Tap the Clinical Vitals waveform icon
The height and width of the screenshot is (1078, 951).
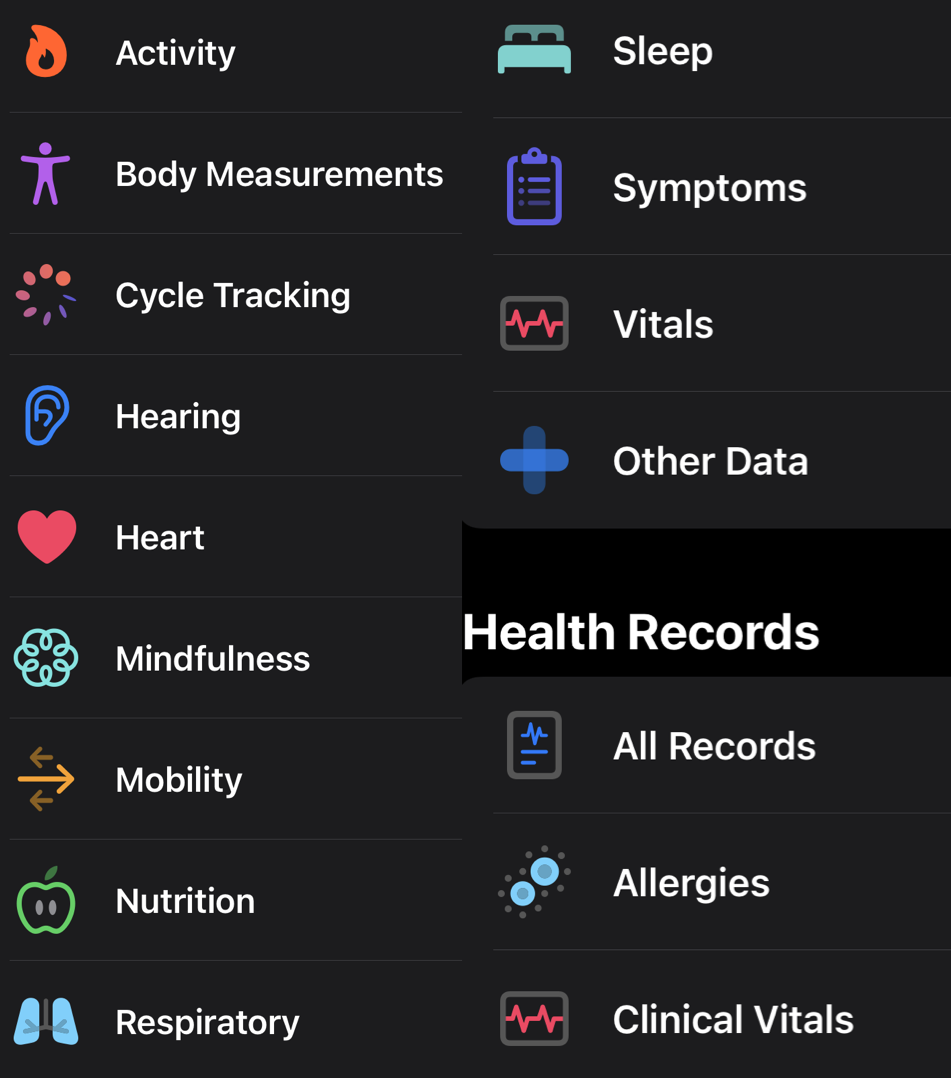pos(534,1018)
